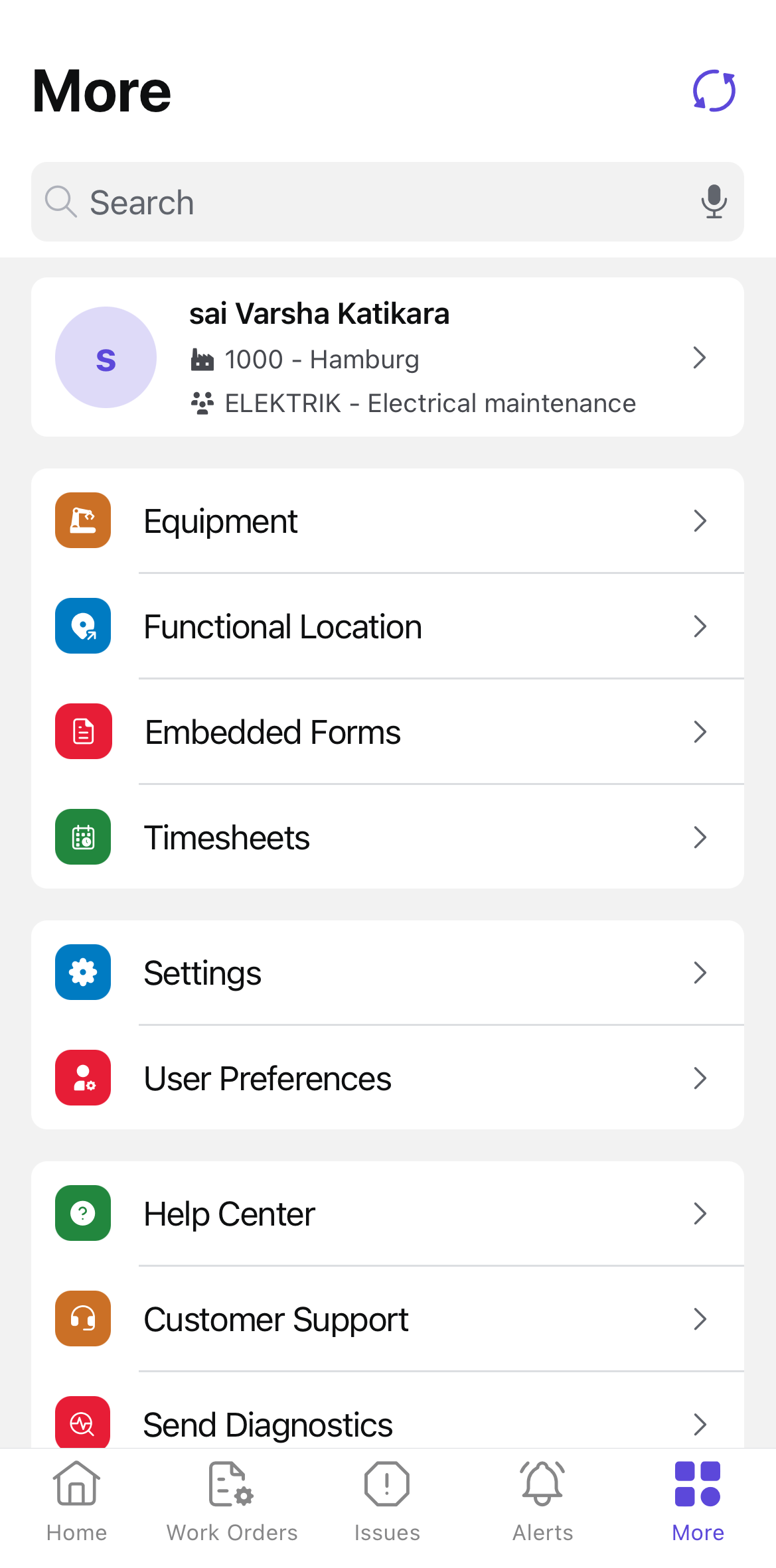Contact Customer Support
This screenshot has height=1568, width=776.
(x=388, y=1319)
